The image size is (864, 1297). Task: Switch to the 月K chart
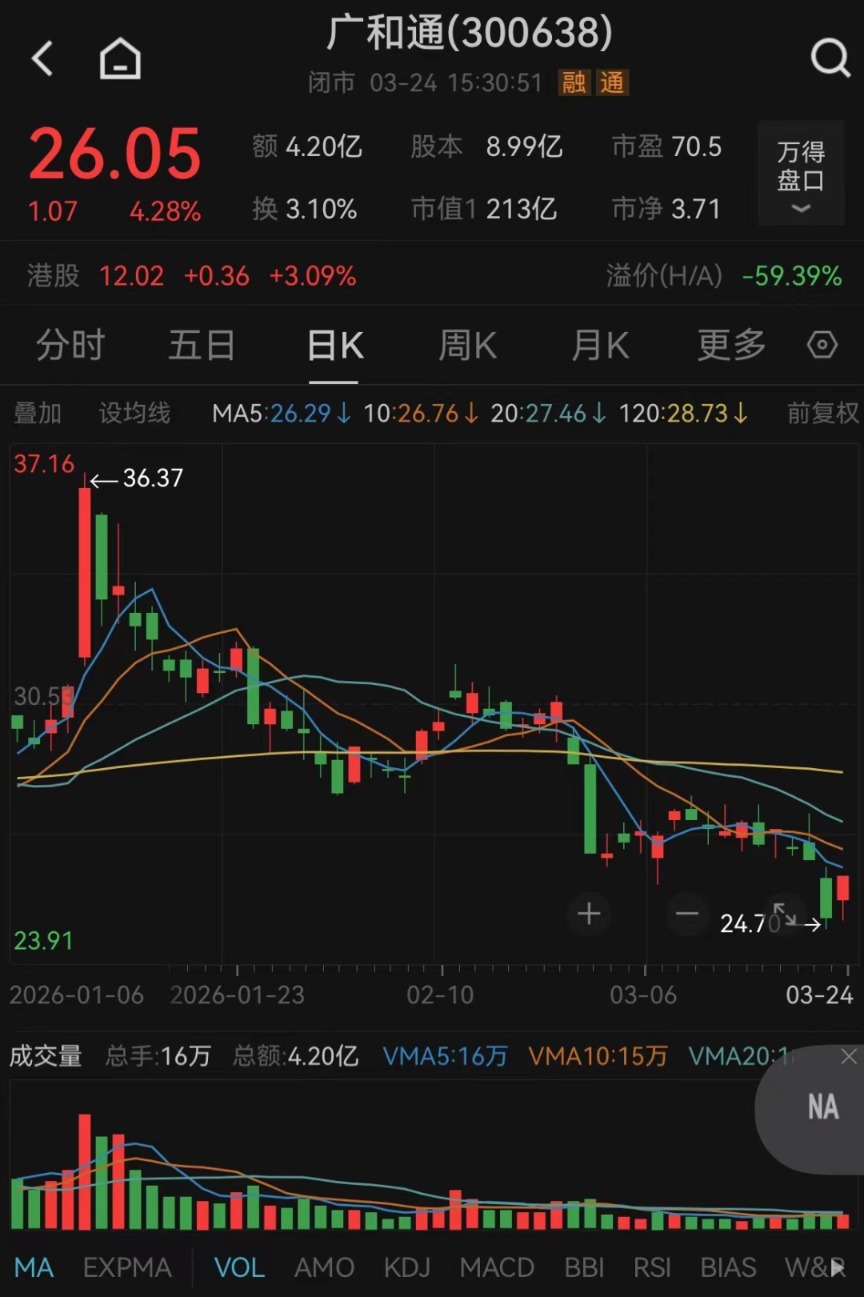[599, 346]
